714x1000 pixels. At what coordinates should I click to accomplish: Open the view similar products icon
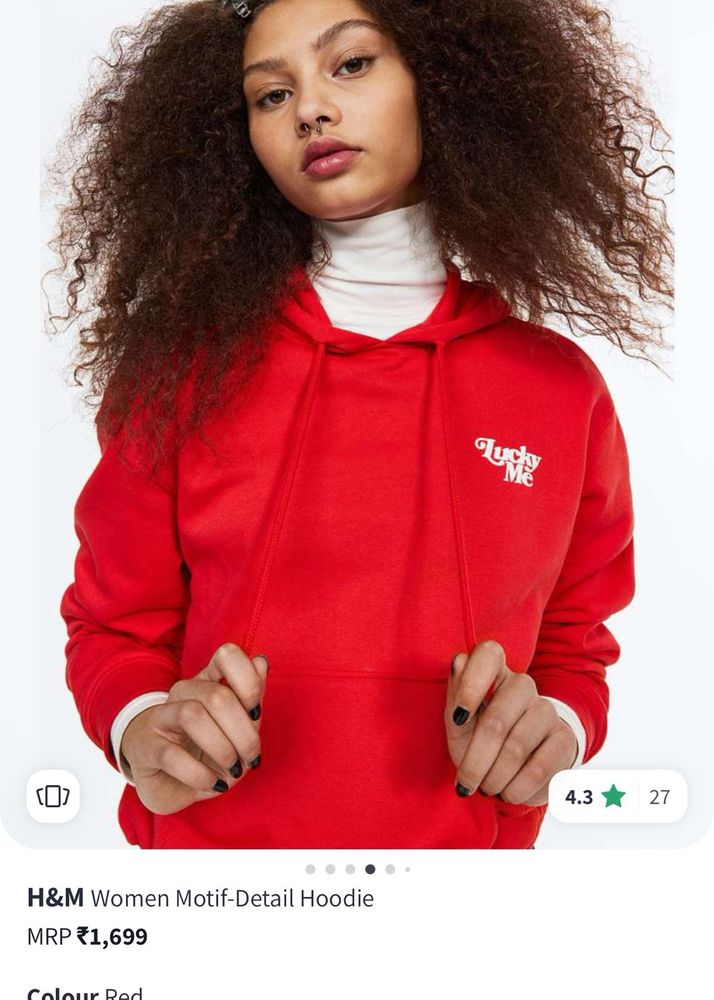(53, 796)
